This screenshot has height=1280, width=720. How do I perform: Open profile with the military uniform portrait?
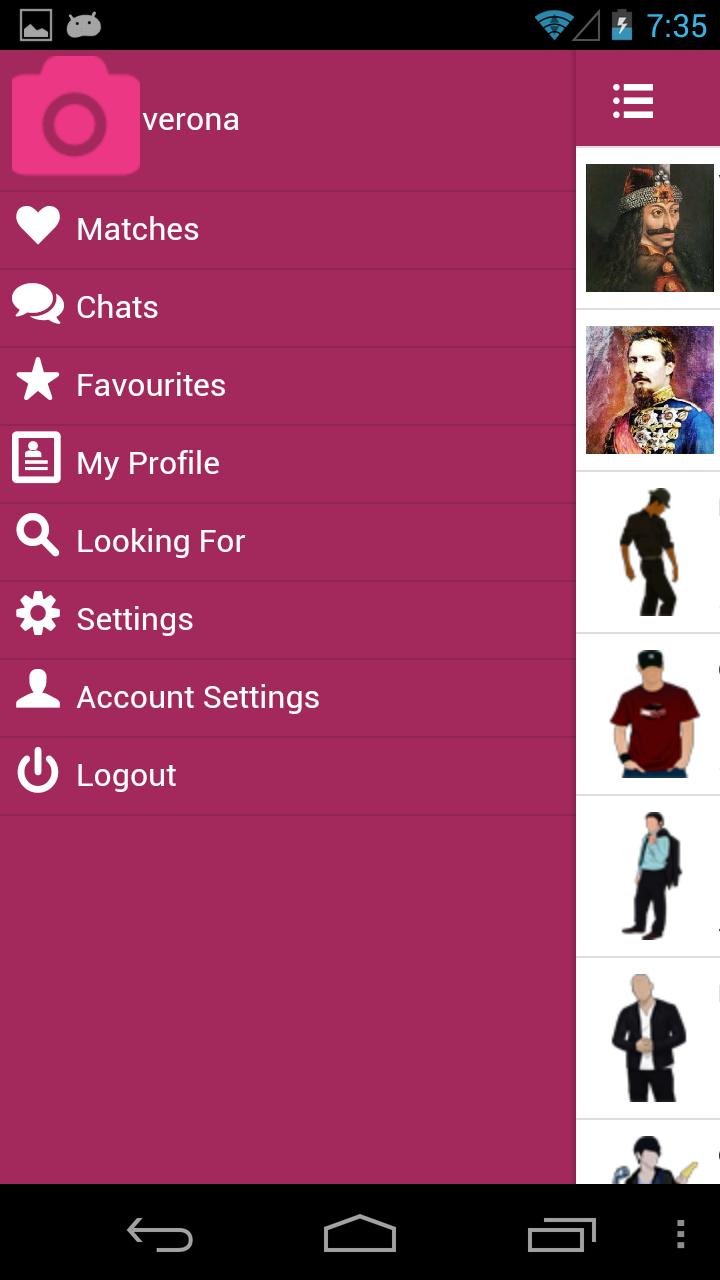tap(649, 390)
